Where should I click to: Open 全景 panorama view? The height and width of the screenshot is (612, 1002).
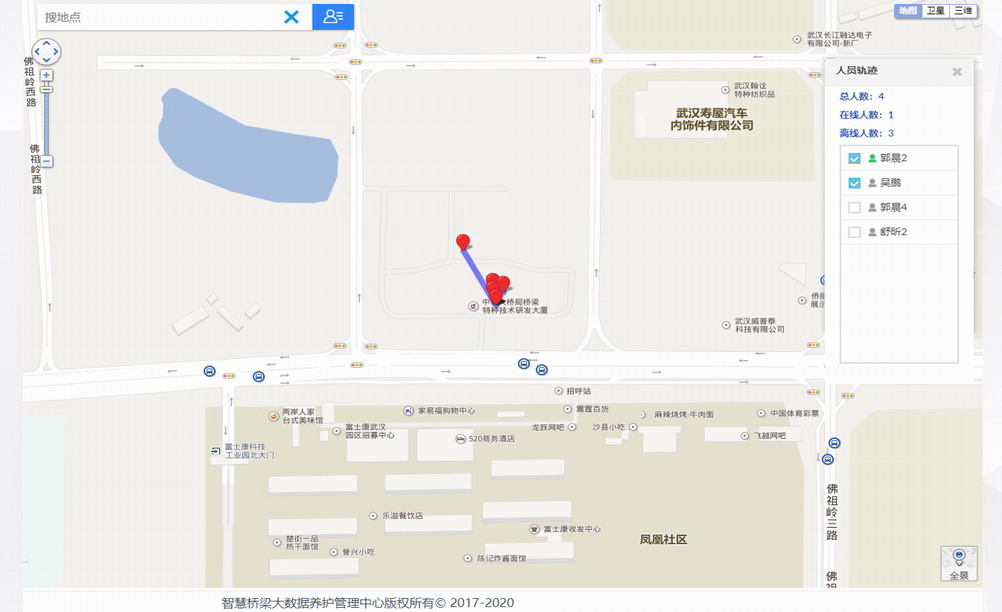(x=958, y=564)
